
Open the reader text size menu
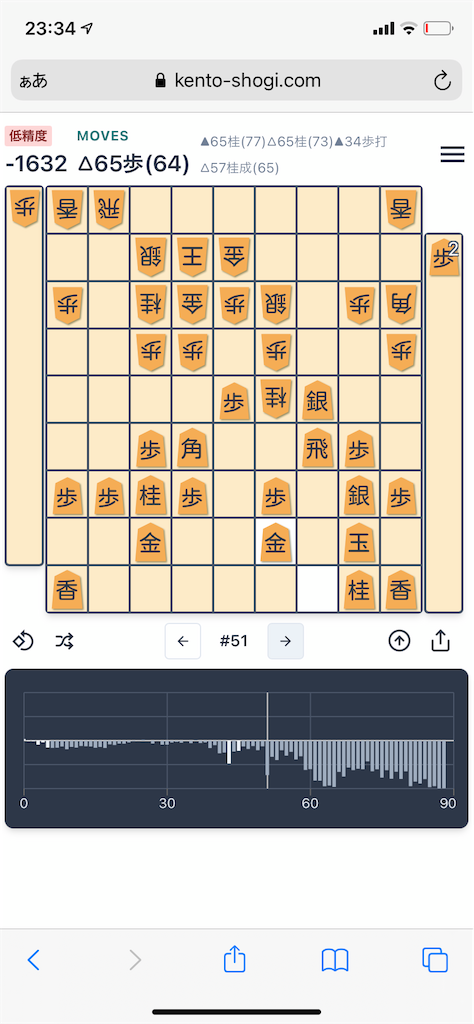pos(33,81)
